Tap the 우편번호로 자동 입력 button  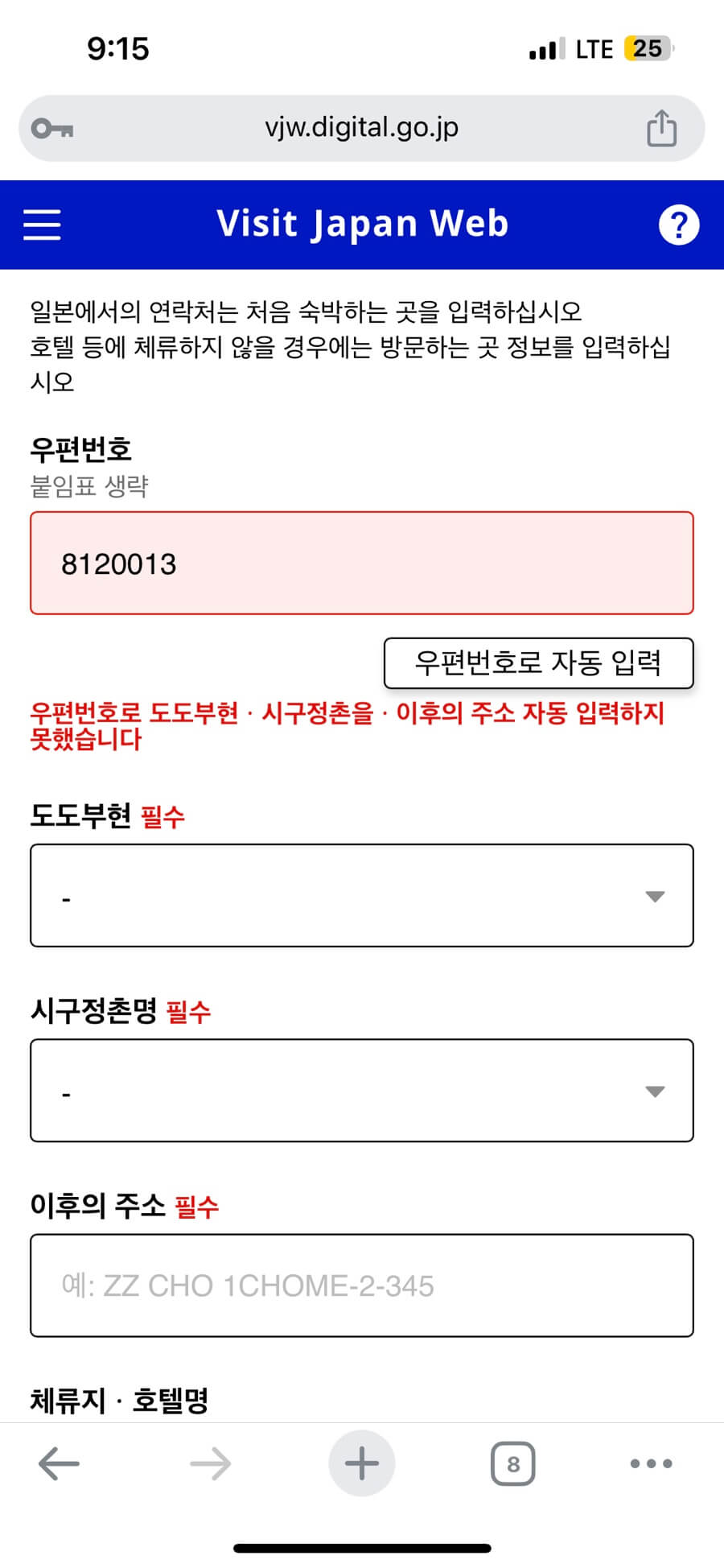click(539, 662)
